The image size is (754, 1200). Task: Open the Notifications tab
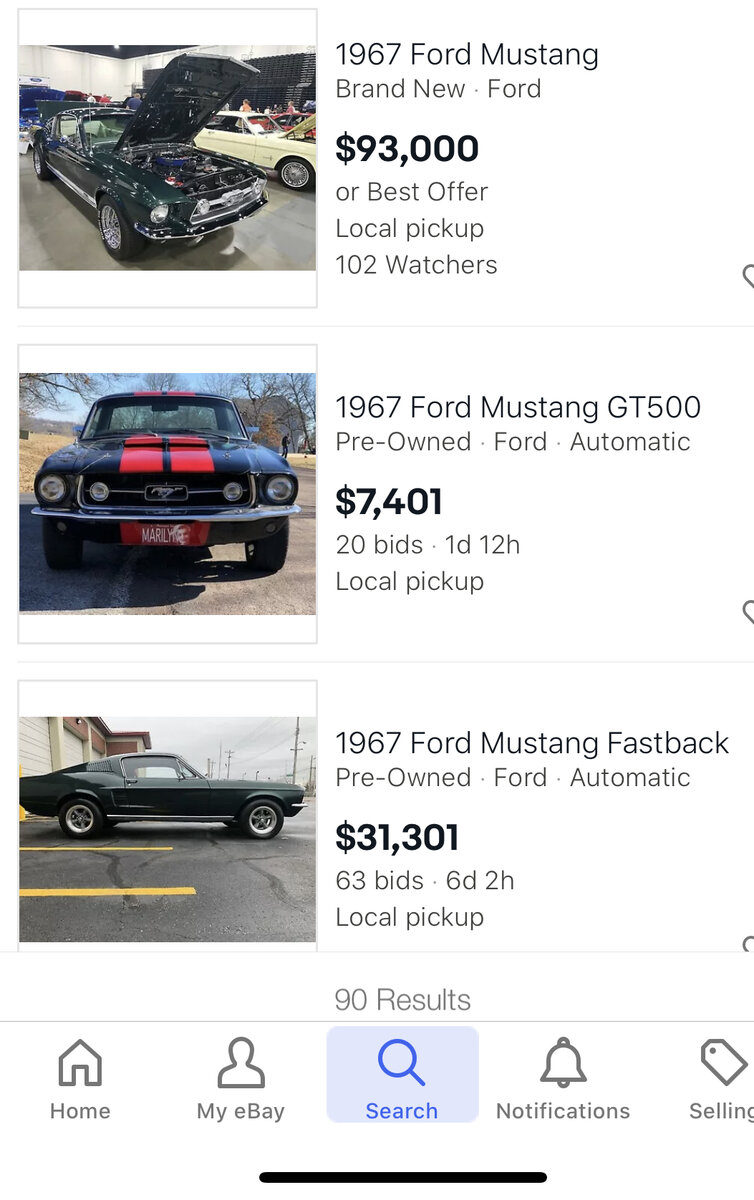(563, 1078)
